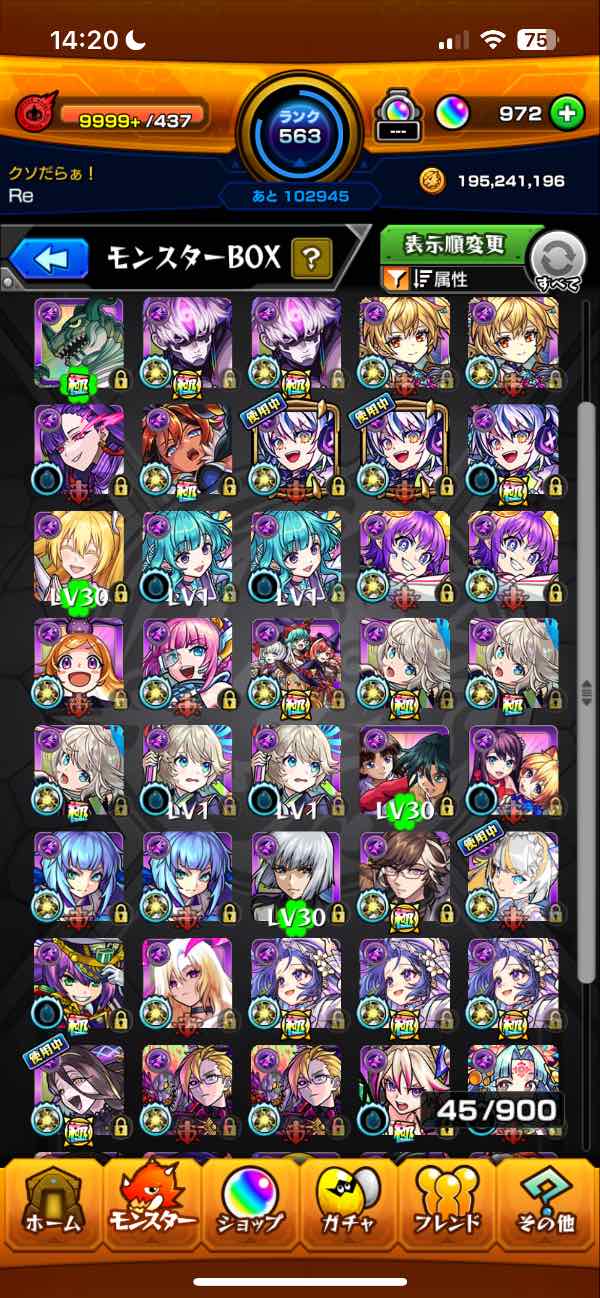Viewport: 600px width, 1298px height.
Task: Tap the 表示順変更 sort order button
Action: (455, 244)
